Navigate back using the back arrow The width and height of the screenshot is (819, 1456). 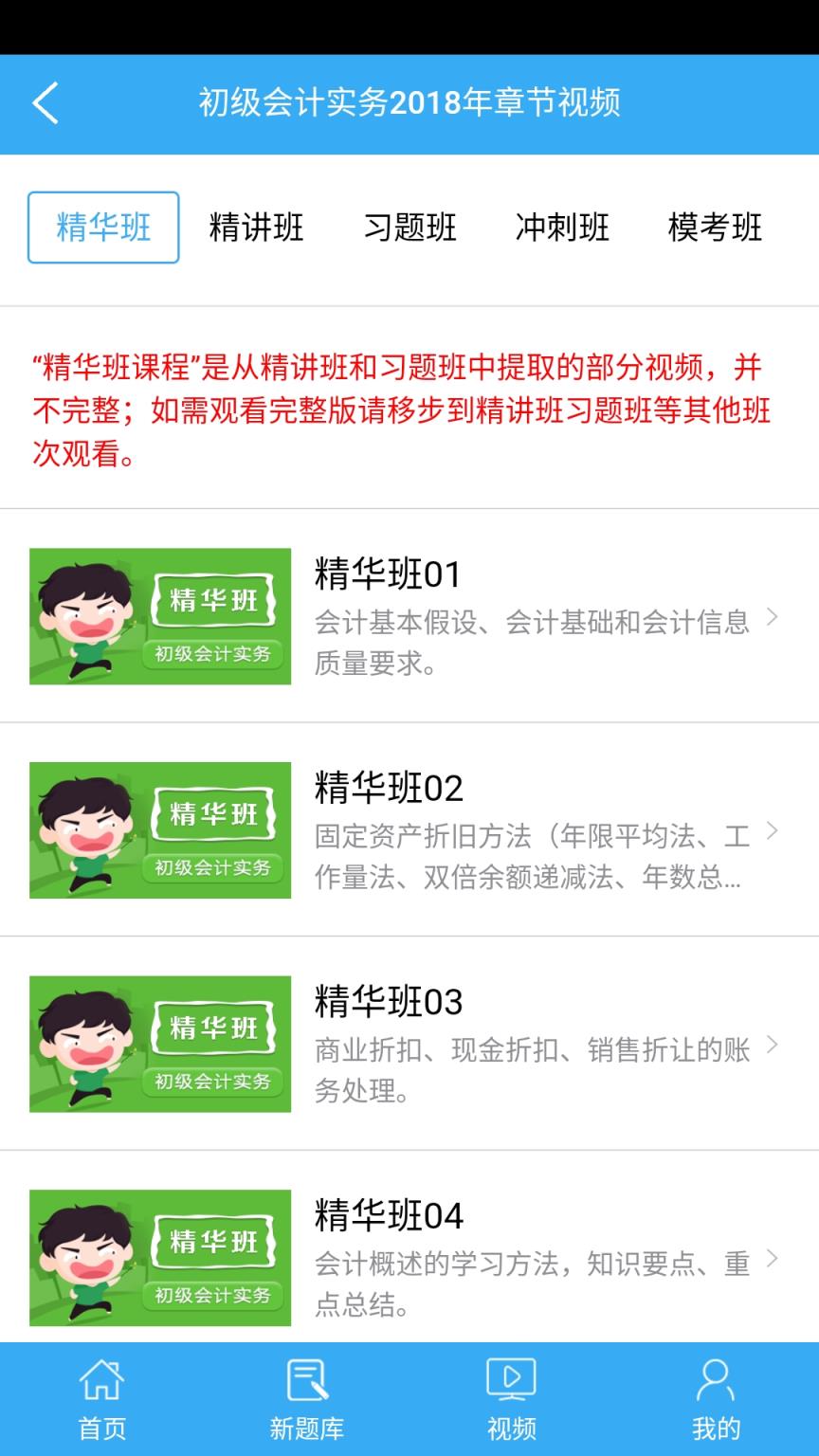pos(45,102)
